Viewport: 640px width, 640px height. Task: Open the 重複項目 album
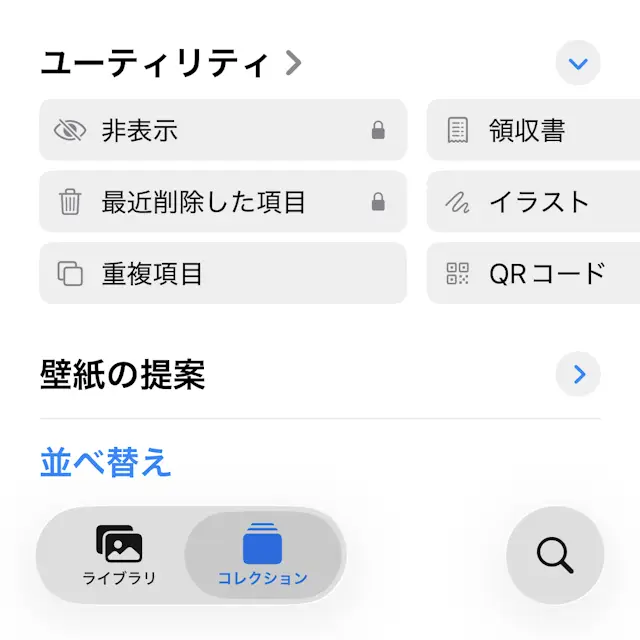click(222, 273)
